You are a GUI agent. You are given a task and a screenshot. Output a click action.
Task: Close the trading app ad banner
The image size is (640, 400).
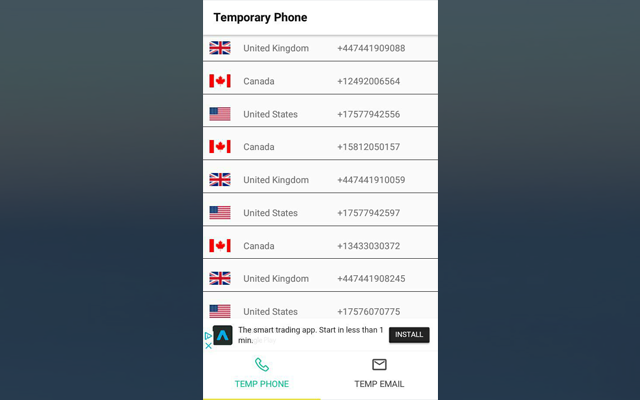coord(208,346)
